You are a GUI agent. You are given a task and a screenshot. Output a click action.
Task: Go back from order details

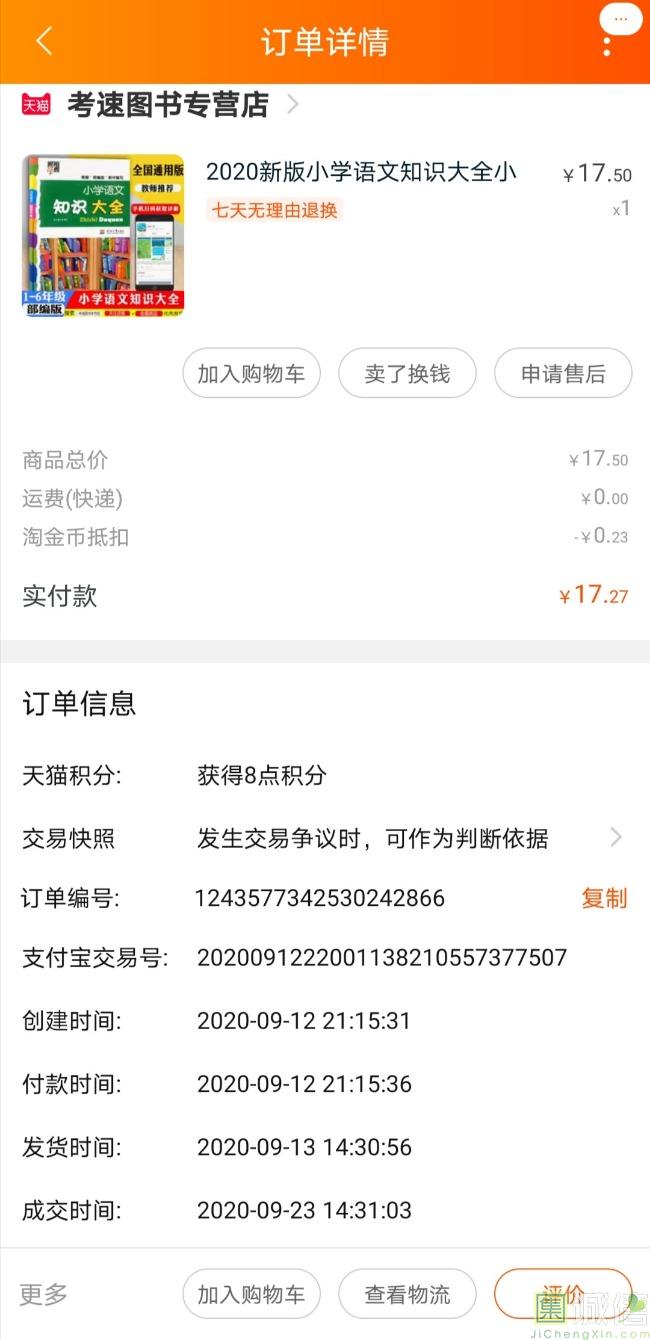(43, 41)
